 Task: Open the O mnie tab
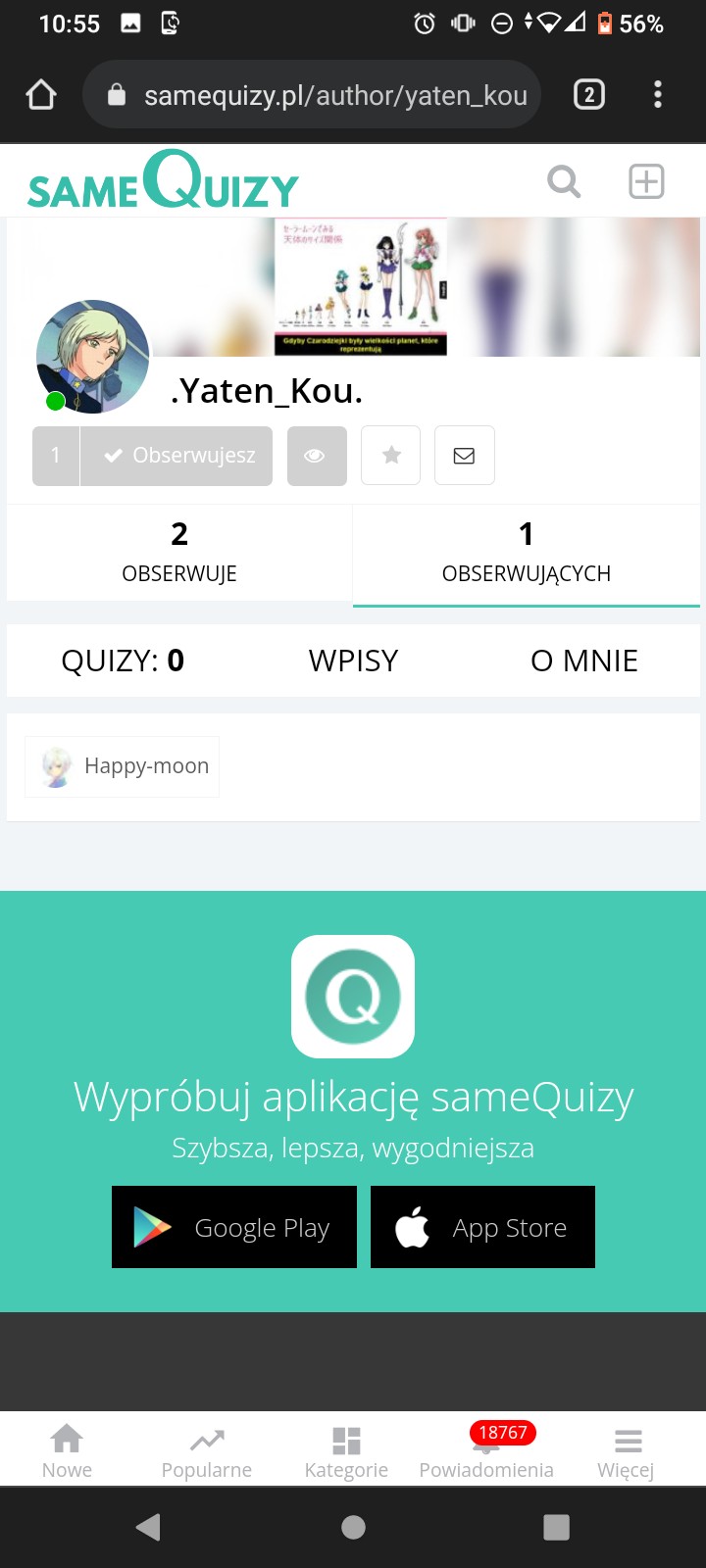click(x=584, y=661)
